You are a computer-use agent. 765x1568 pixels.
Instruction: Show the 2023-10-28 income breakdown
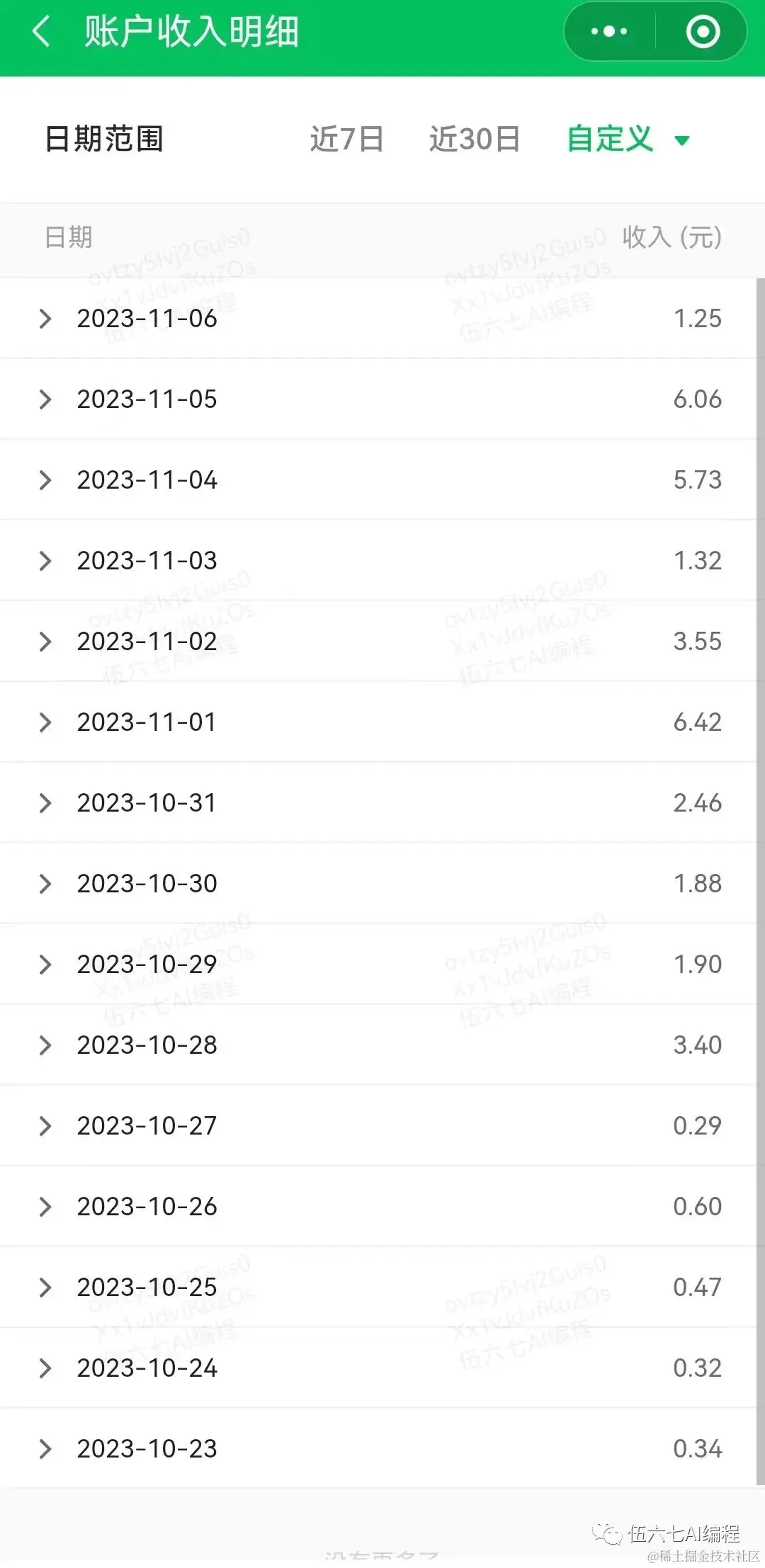pyautogui.click(x=45, y=1045)
